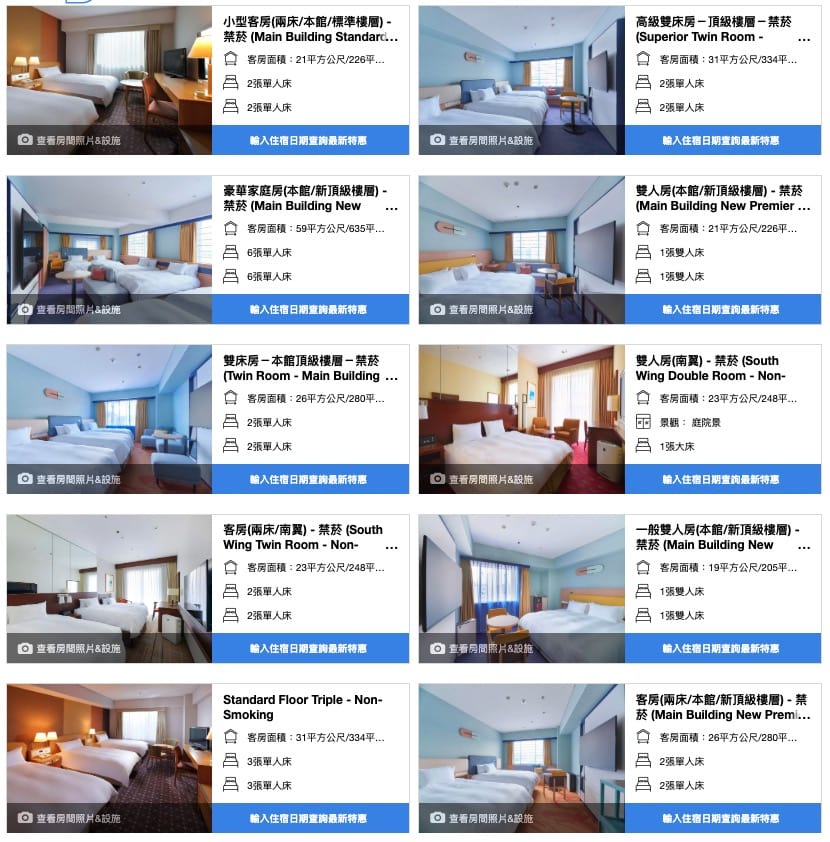830x842 pixels.
Task: Check latest deals for South Wing Twin Room
Action: click(310, 648)
